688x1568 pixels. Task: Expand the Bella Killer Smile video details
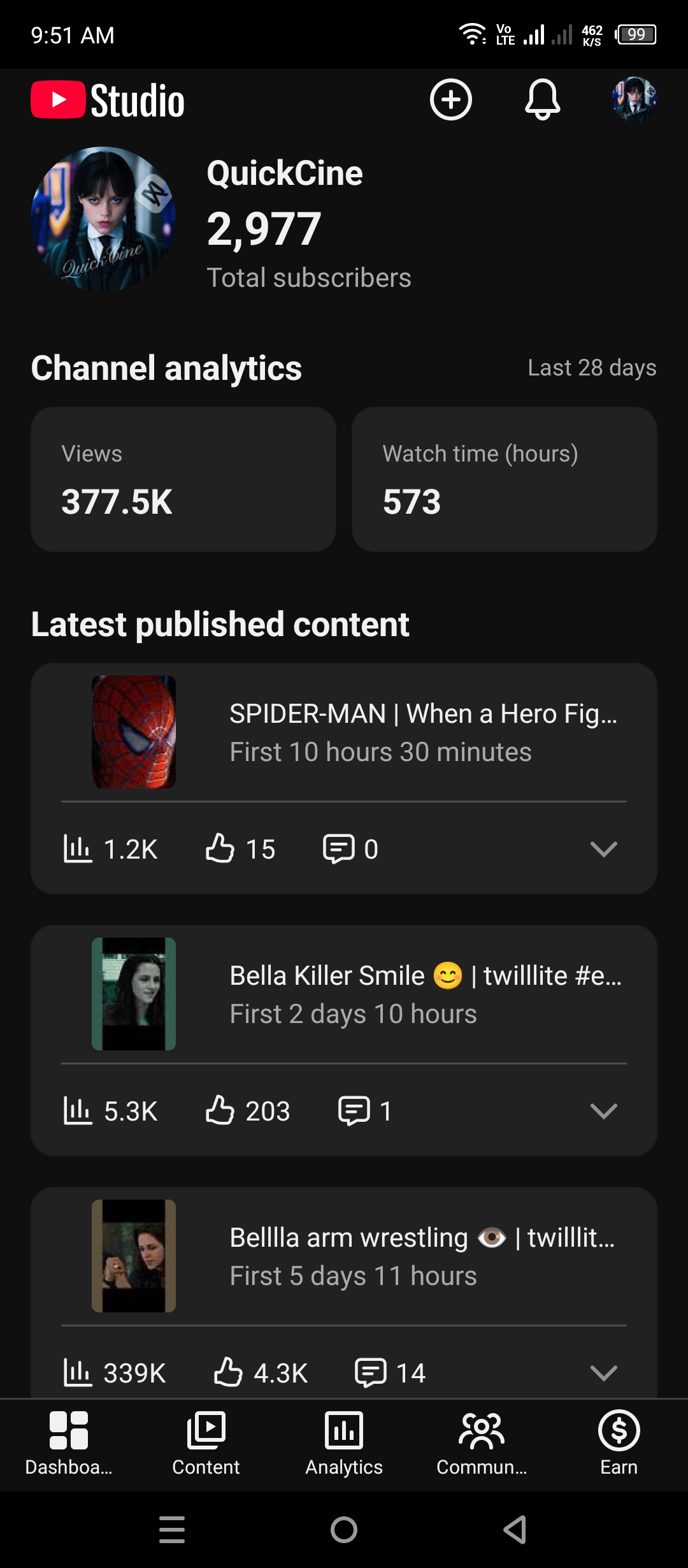(604, 1110)
